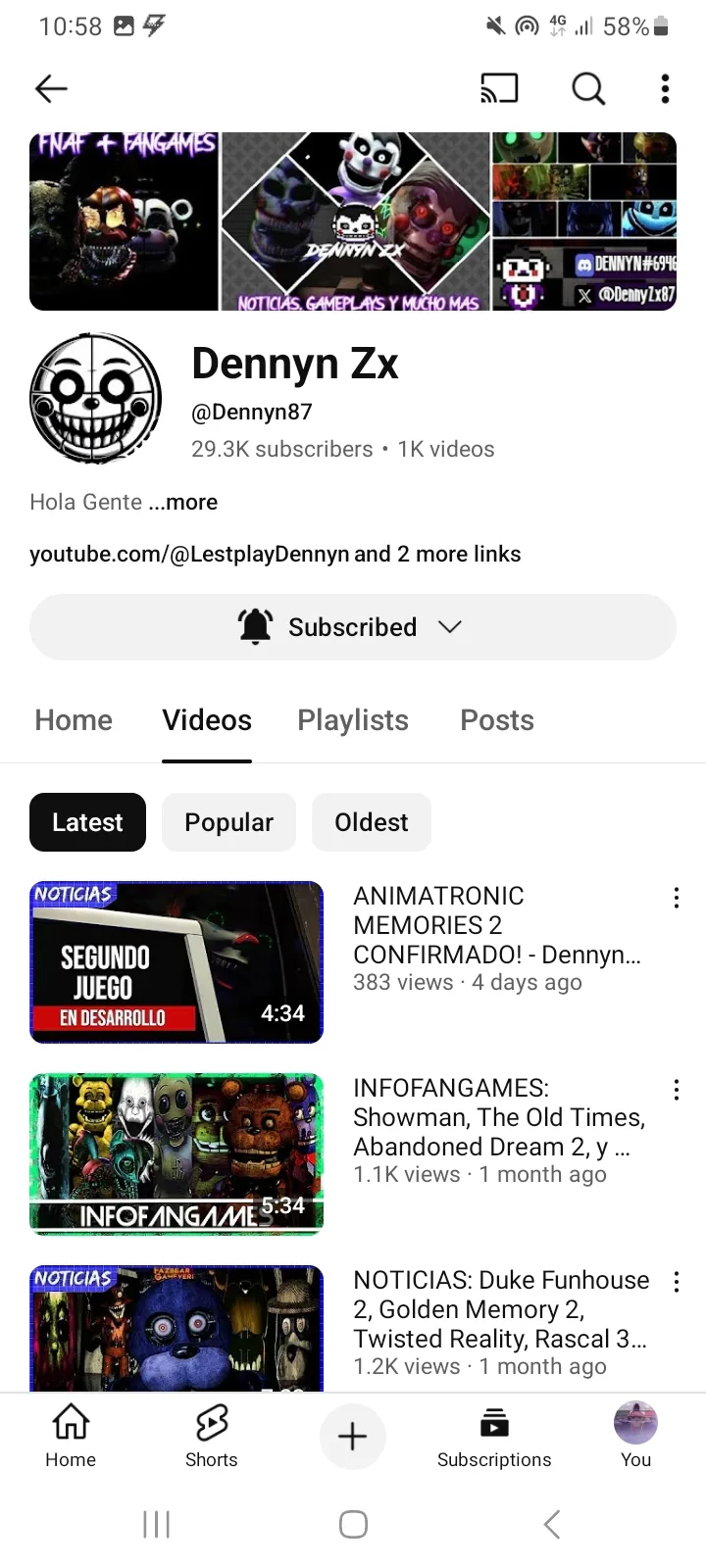Sort videos by Popular

tap(228, 822)
